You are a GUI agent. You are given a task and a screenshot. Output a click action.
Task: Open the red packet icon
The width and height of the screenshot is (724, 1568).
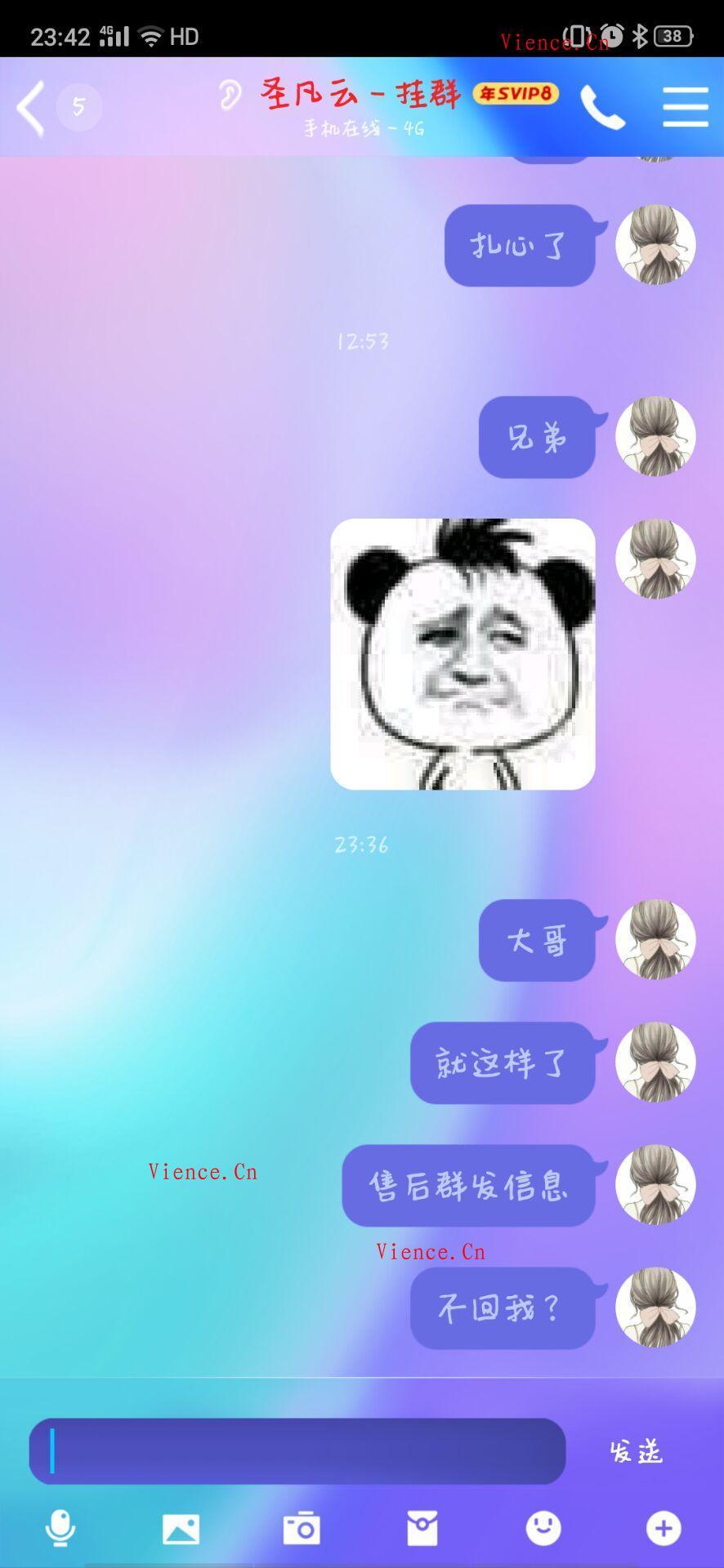[422, 1528]
